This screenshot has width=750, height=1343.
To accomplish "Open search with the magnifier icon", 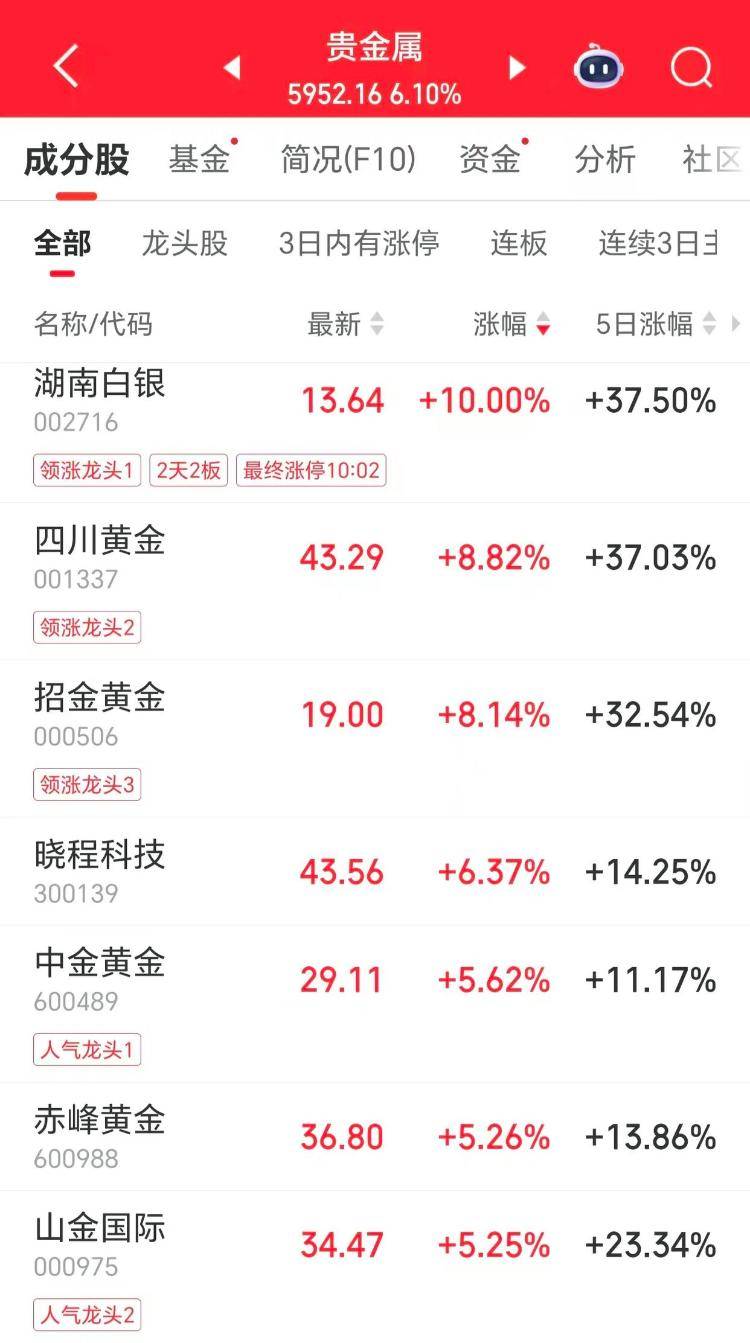I will pyautogui.click(x=691, y=67).
